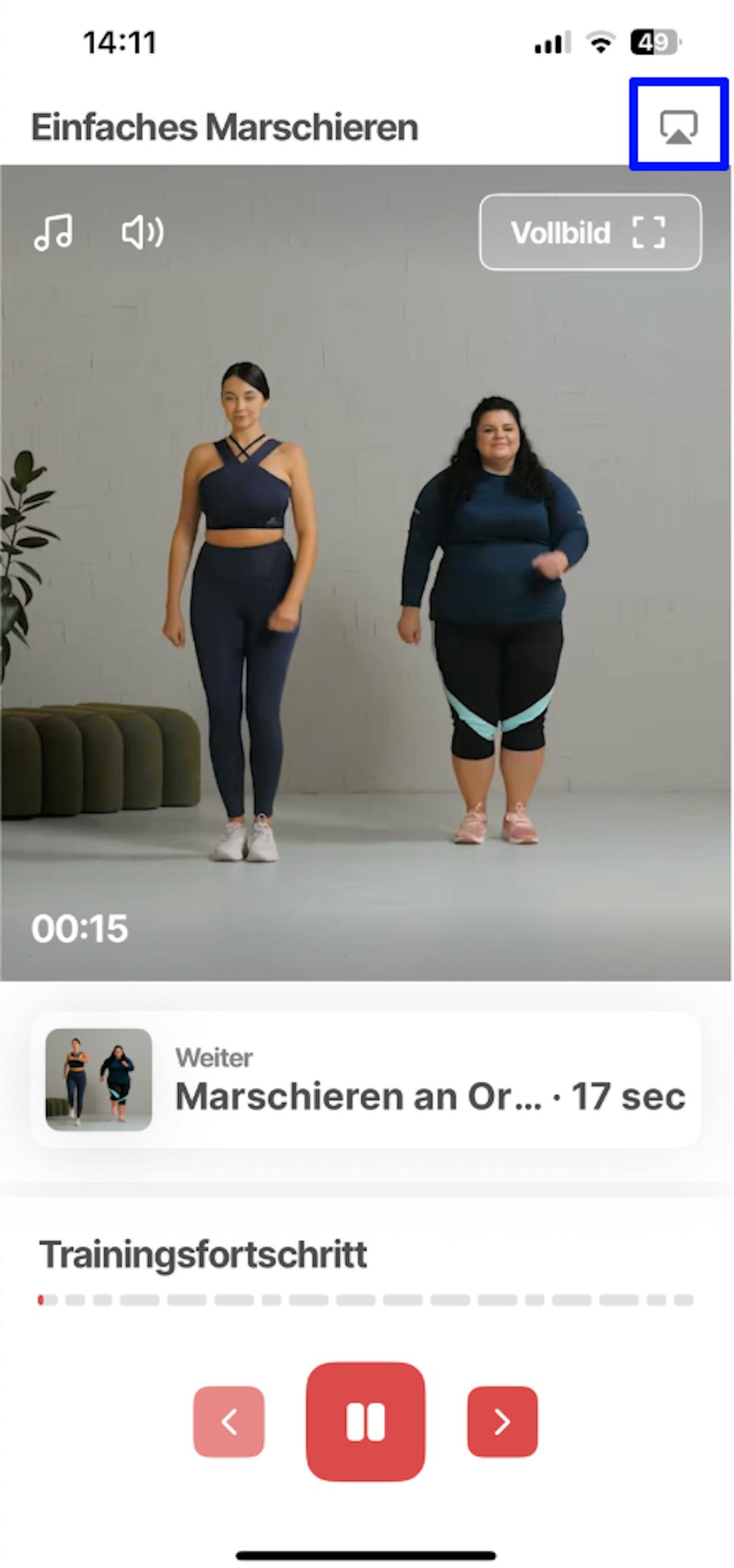Toggle the speaker volume icon
The image size is (734, 1568).
[x=142, y=232]
